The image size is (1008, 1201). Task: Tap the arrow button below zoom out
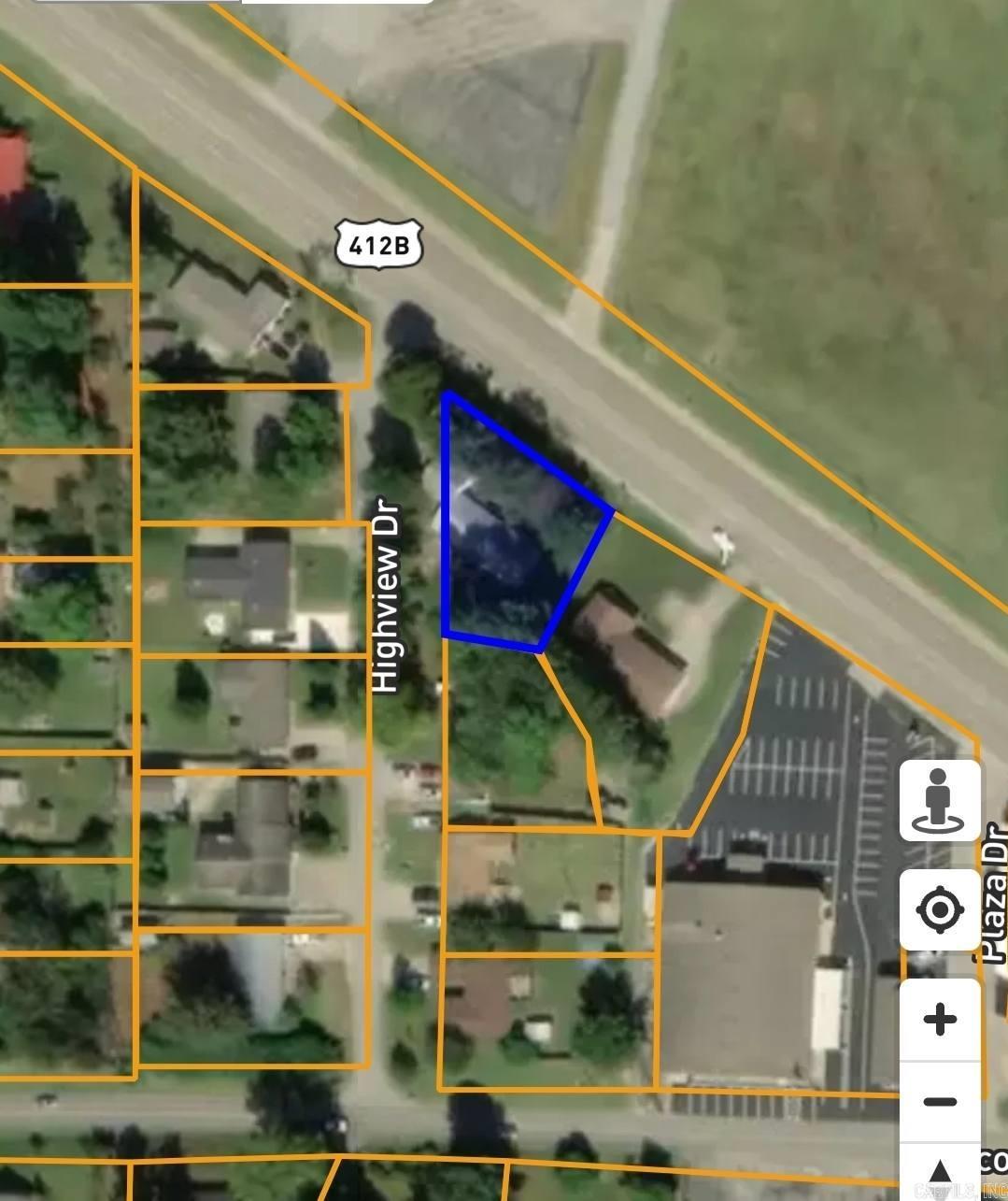(x=940, y=1171)
